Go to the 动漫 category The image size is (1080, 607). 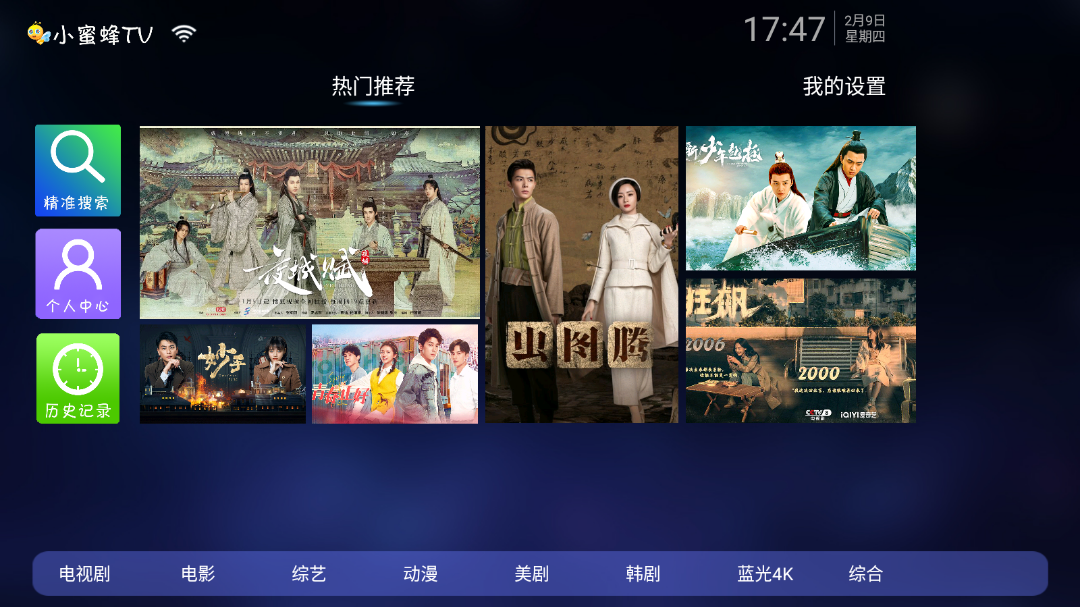421,574
